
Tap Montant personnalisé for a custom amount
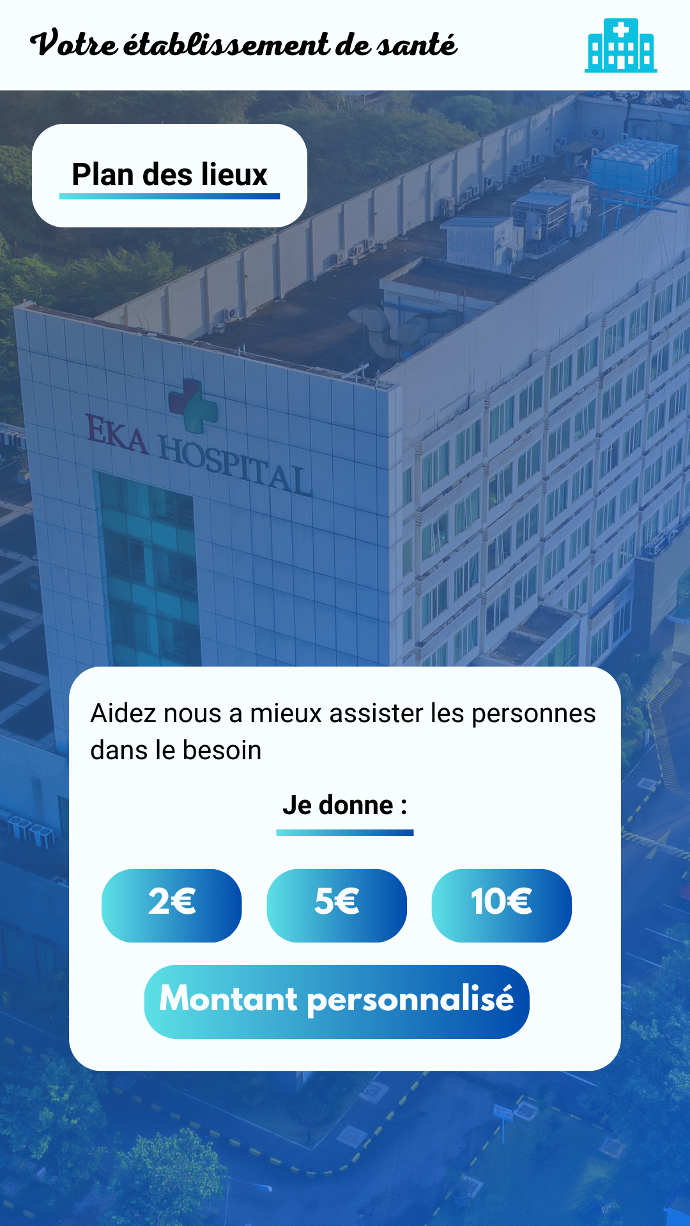[x=336, y=1001]
